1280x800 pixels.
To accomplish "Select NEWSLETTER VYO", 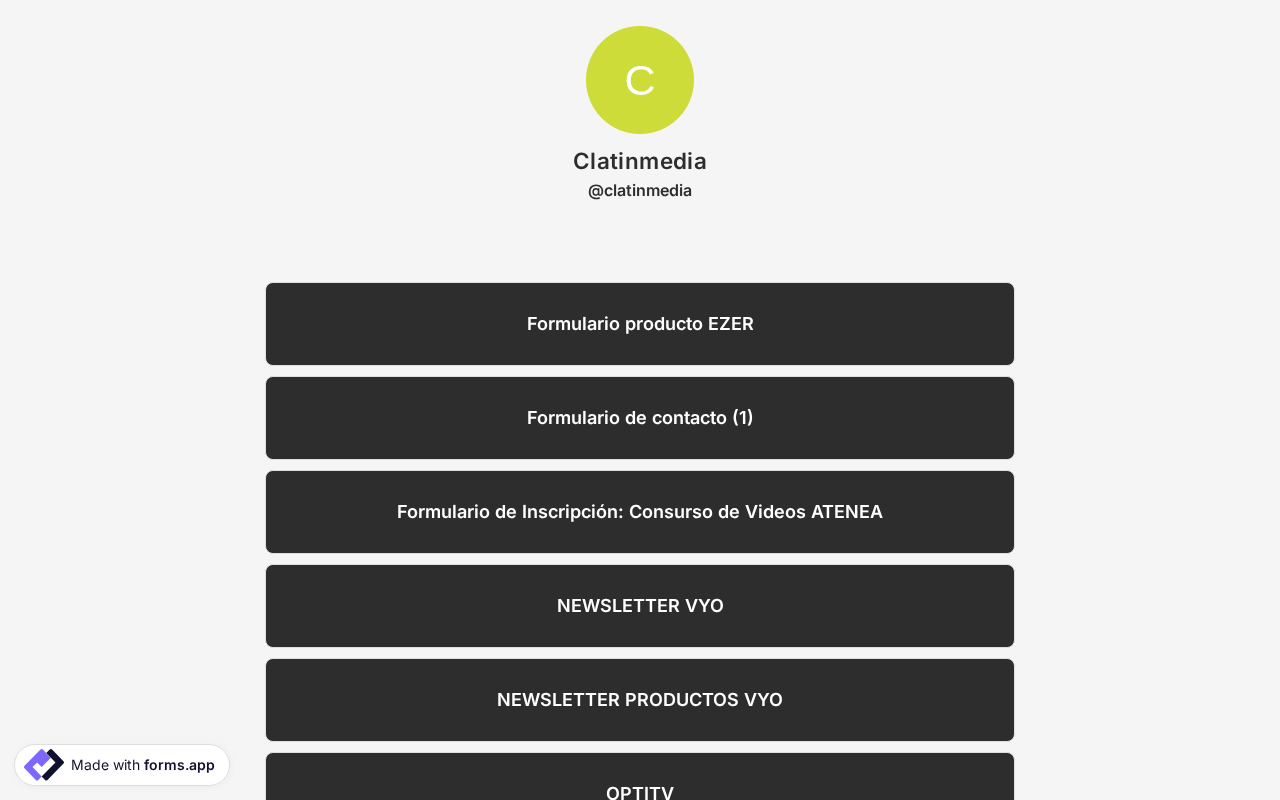I will click(x=640, y=606).
